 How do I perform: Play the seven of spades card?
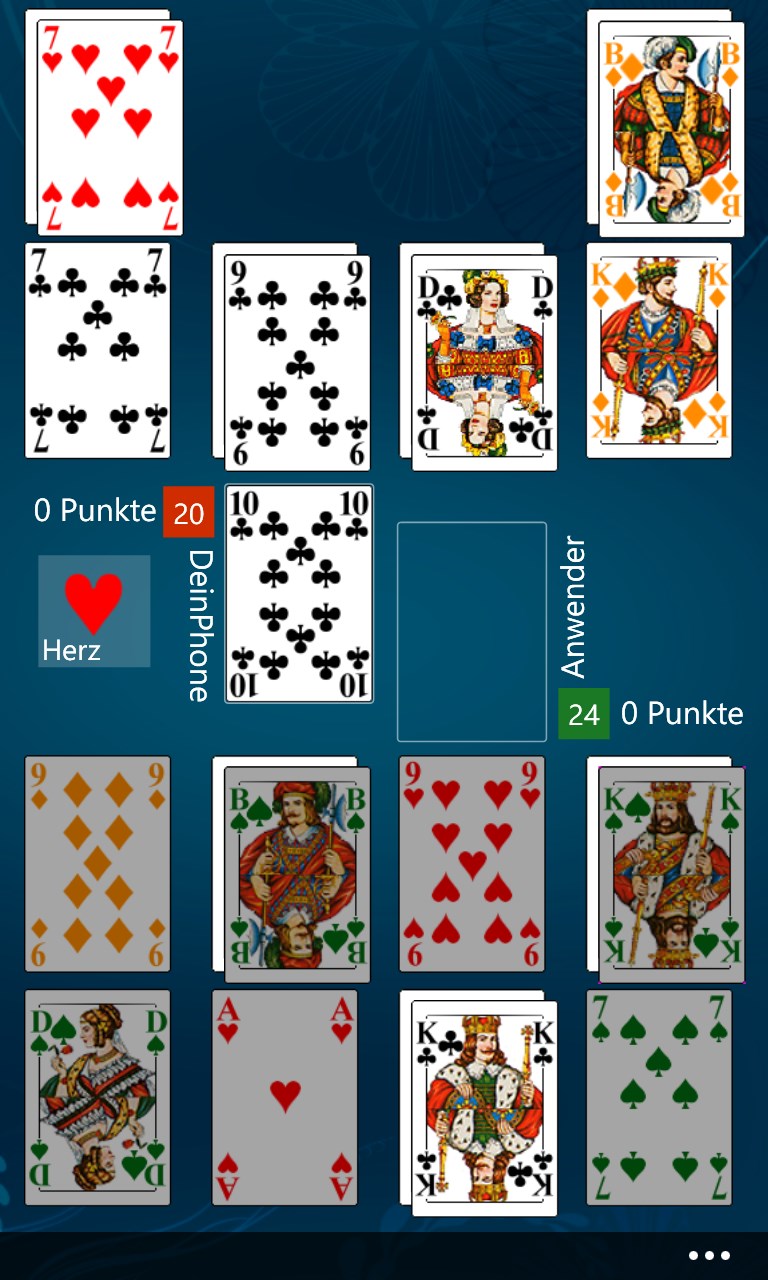click(659, 1098)
